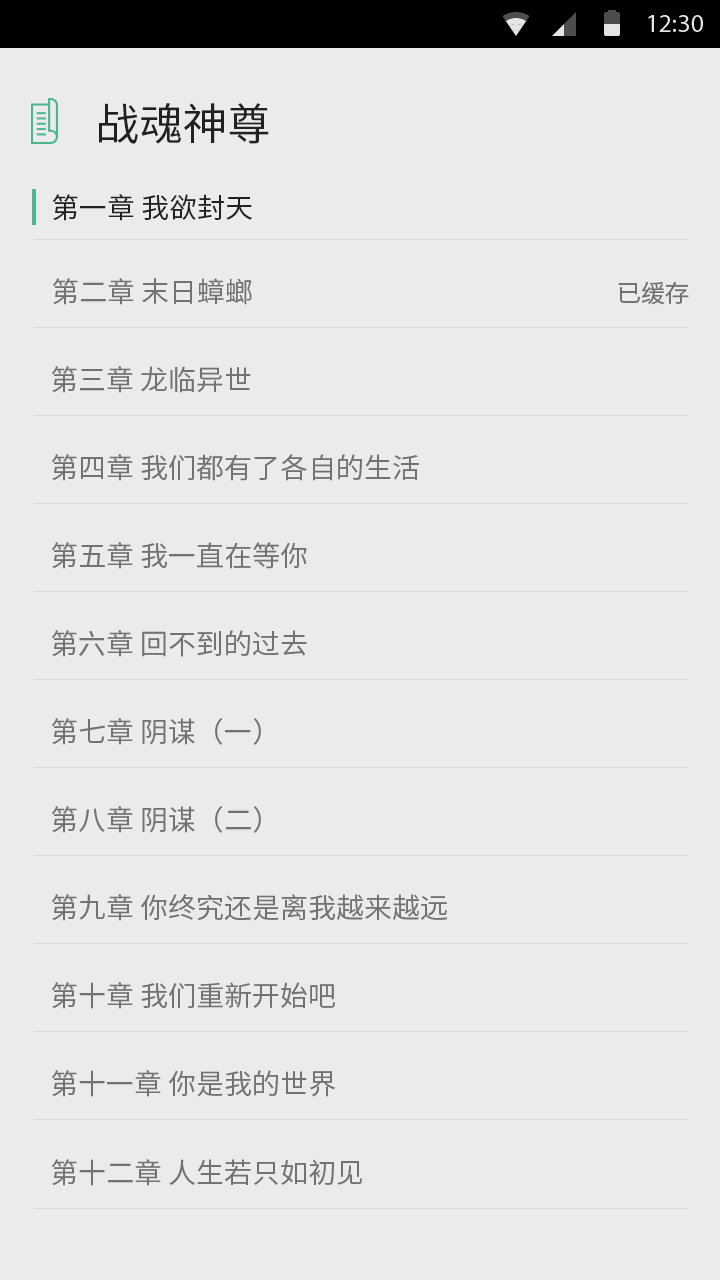Open 第十二章 人生若只如初见
The height and width of the screenshot is (1280, 720).
pyautogui.click(x=360, y=1172)
